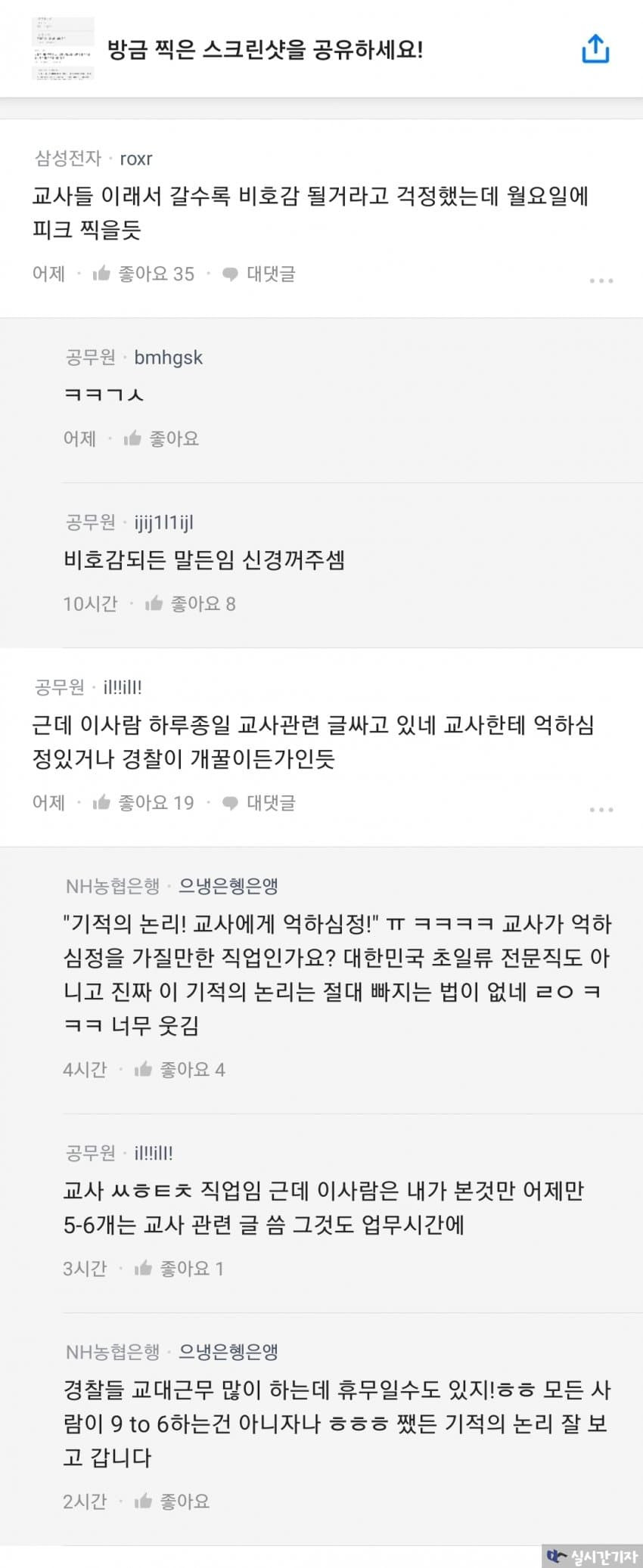Image resolution: width=643 pixels, height=1568 pixels.
Task: Open the screenshot thumbnail preview
Action: click(63, 49)
